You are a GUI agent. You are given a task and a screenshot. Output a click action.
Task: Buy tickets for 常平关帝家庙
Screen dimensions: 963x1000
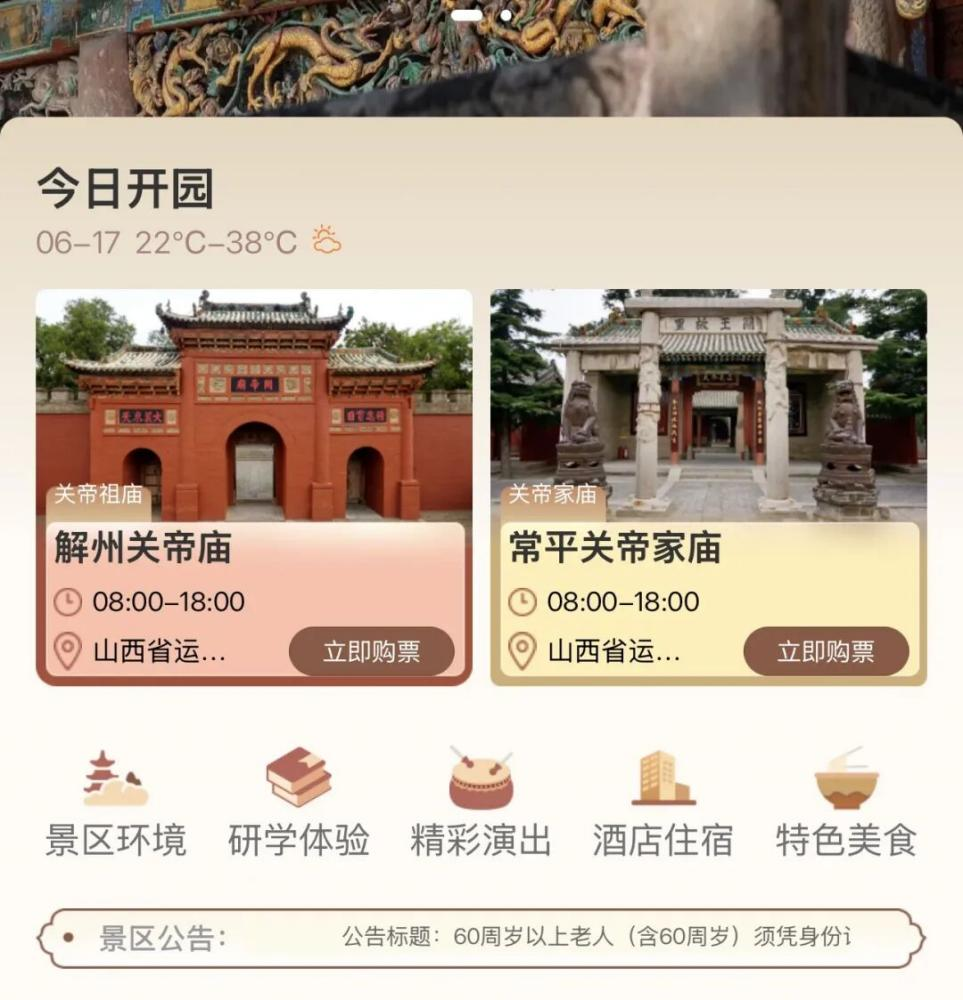825,652
